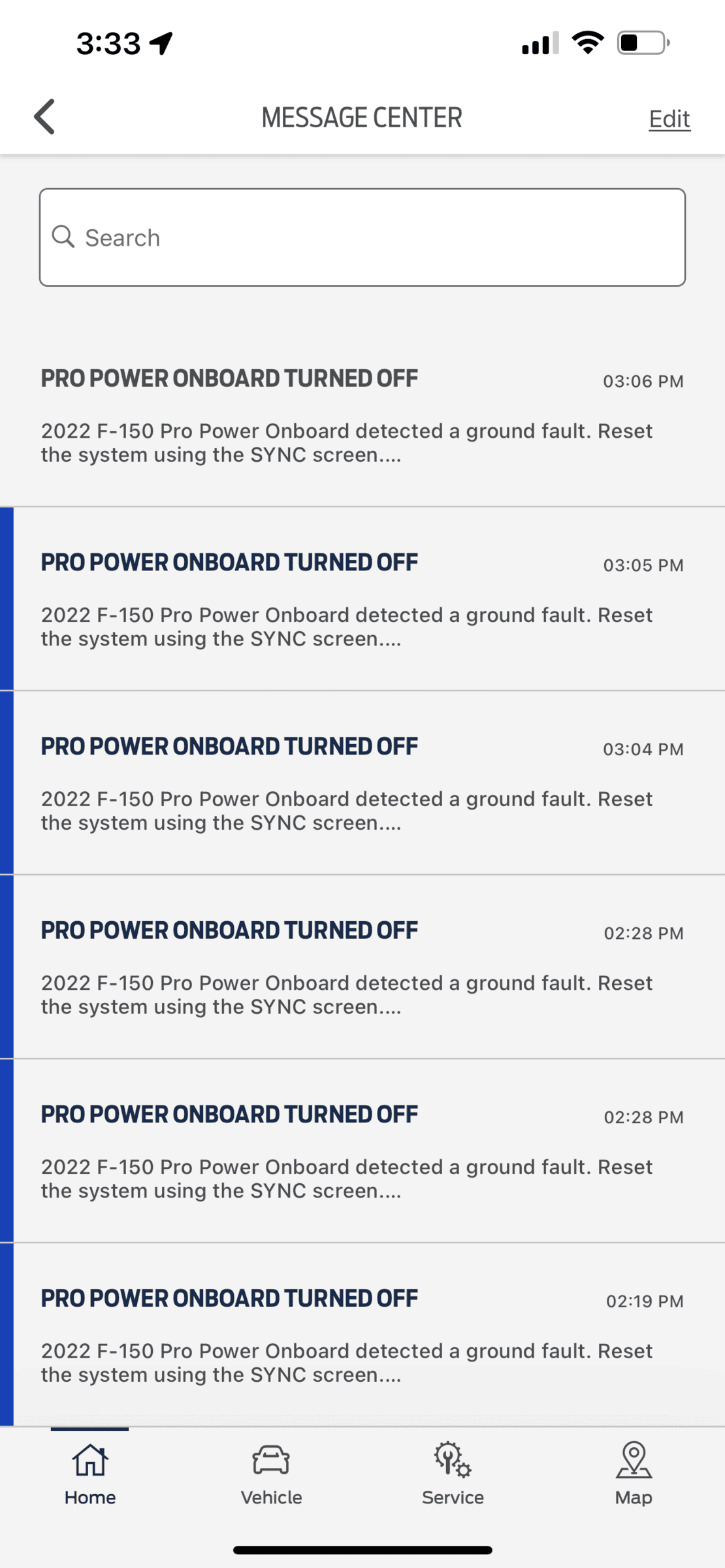This screenshot has height=1568, width=725.
Task: Open the 03:06 PM Pro Power message
Action: 362,415
